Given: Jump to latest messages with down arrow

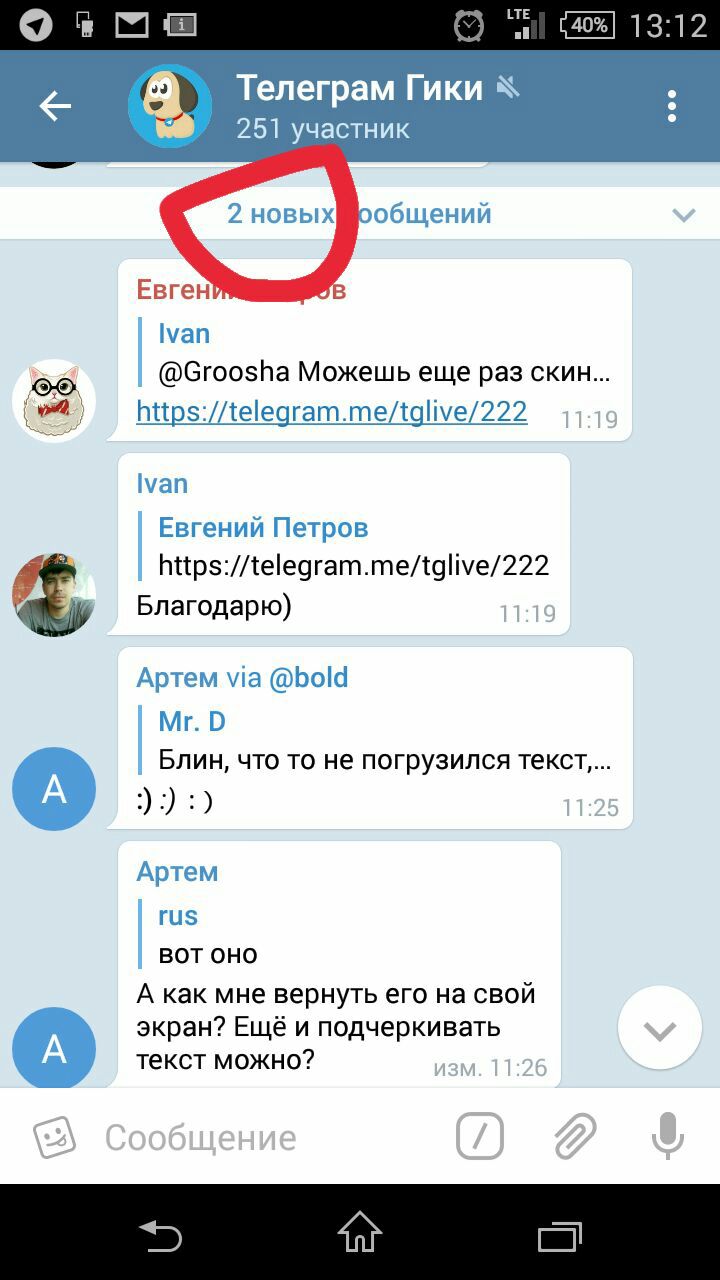Looking at the screenshot, I should tap(660, 1029).
